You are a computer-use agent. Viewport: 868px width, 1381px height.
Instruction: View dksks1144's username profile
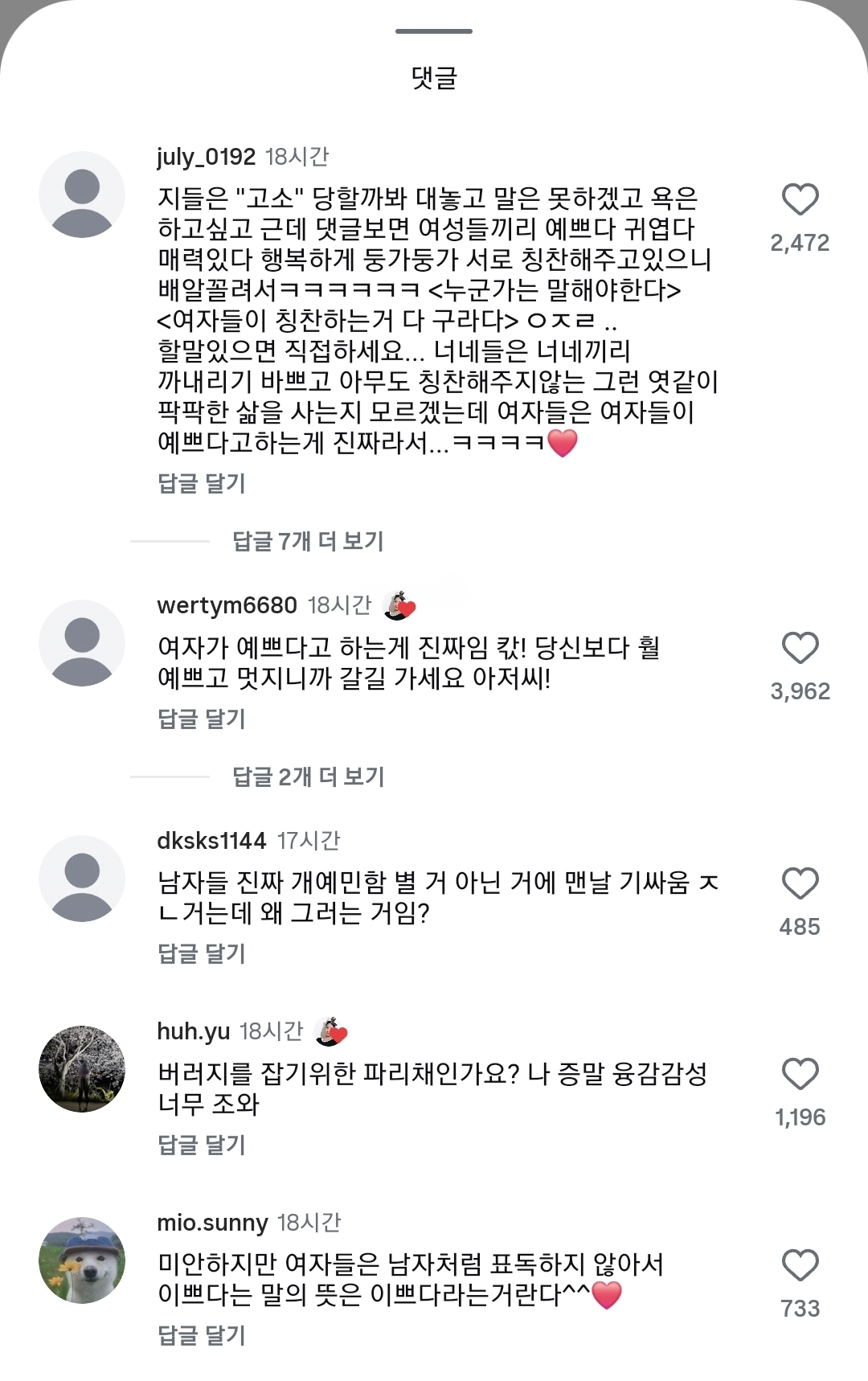[211, 841]
